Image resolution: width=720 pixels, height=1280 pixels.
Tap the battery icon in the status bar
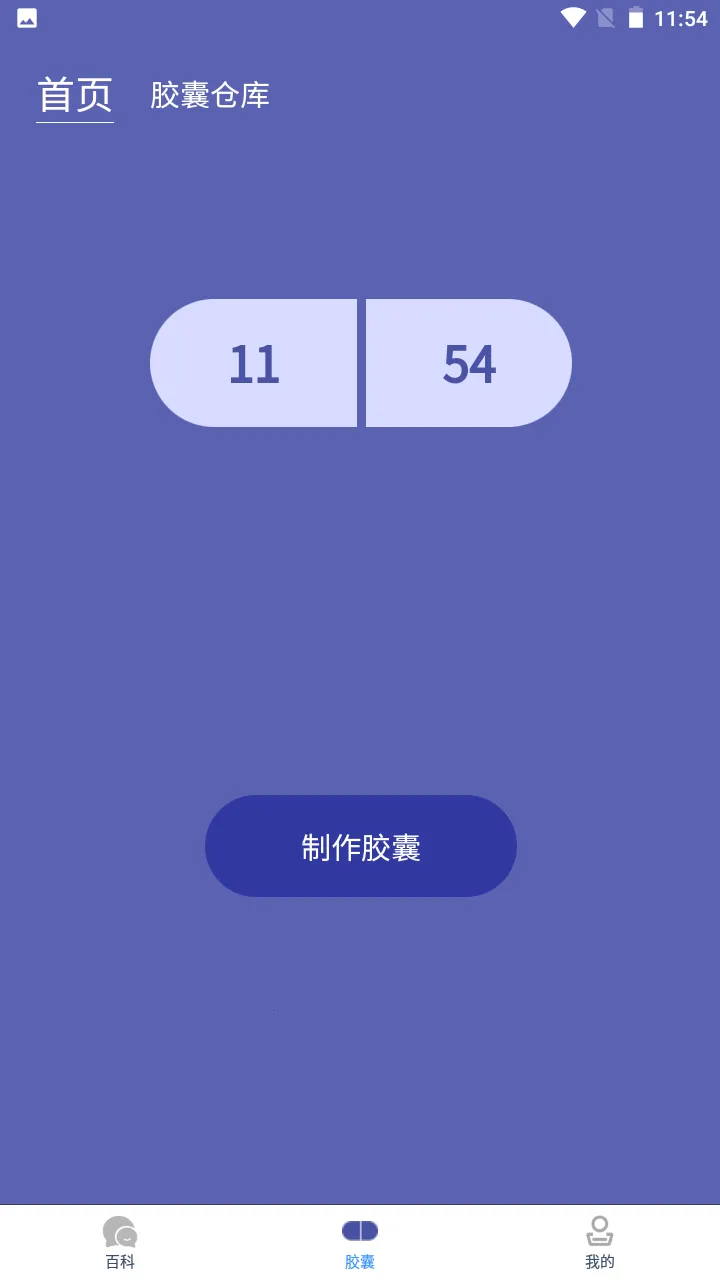click(x=637, y=17)
